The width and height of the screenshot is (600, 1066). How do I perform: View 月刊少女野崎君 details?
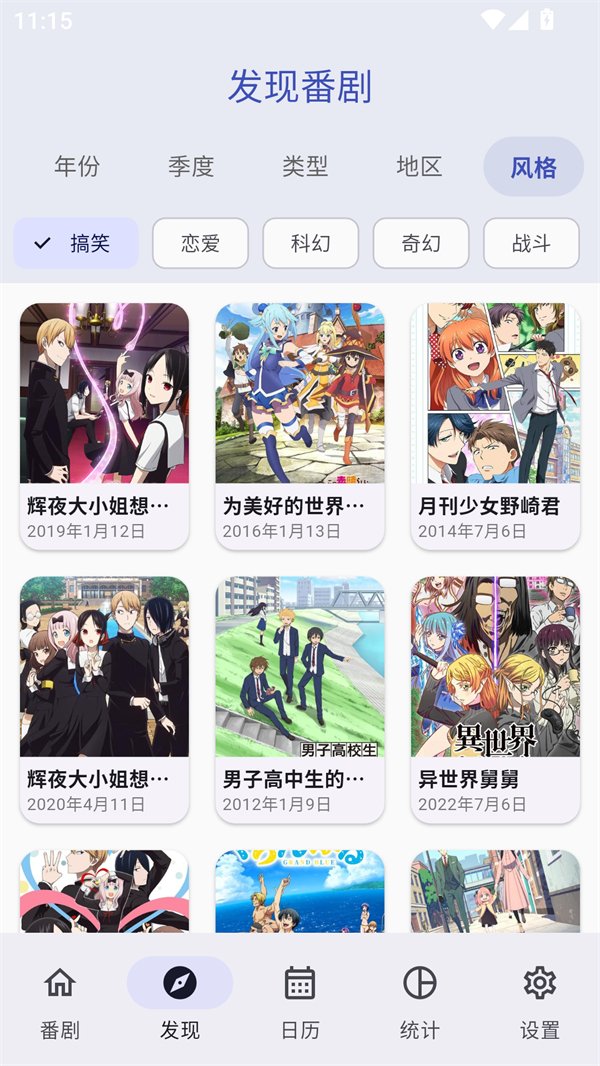pos(495,426)
